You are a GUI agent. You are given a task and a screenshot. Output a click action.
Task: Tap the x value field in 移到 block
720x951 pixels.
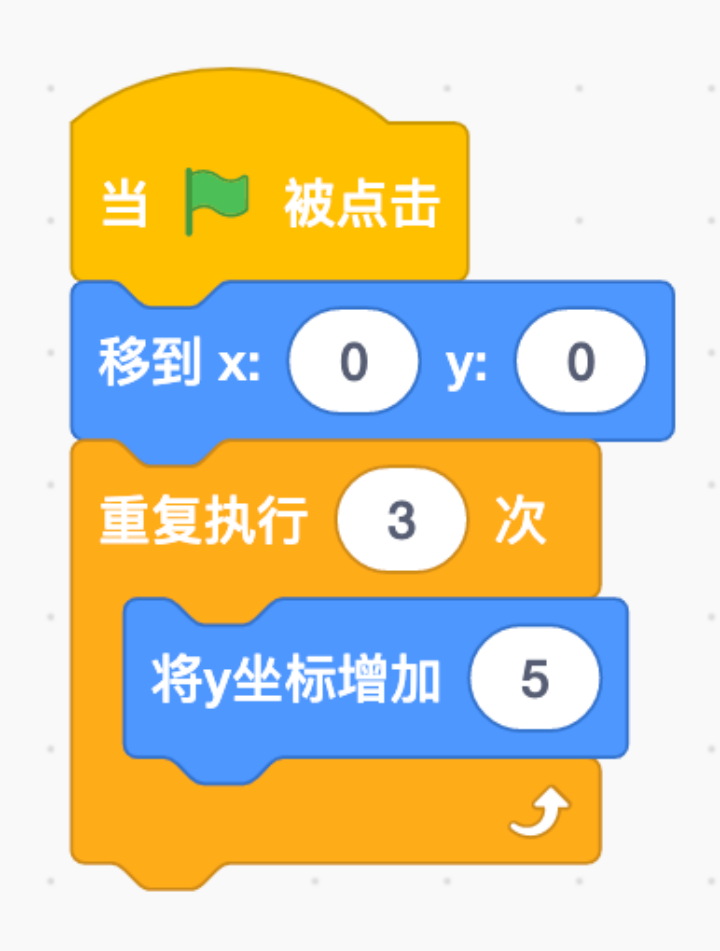(x=353, y=363)
